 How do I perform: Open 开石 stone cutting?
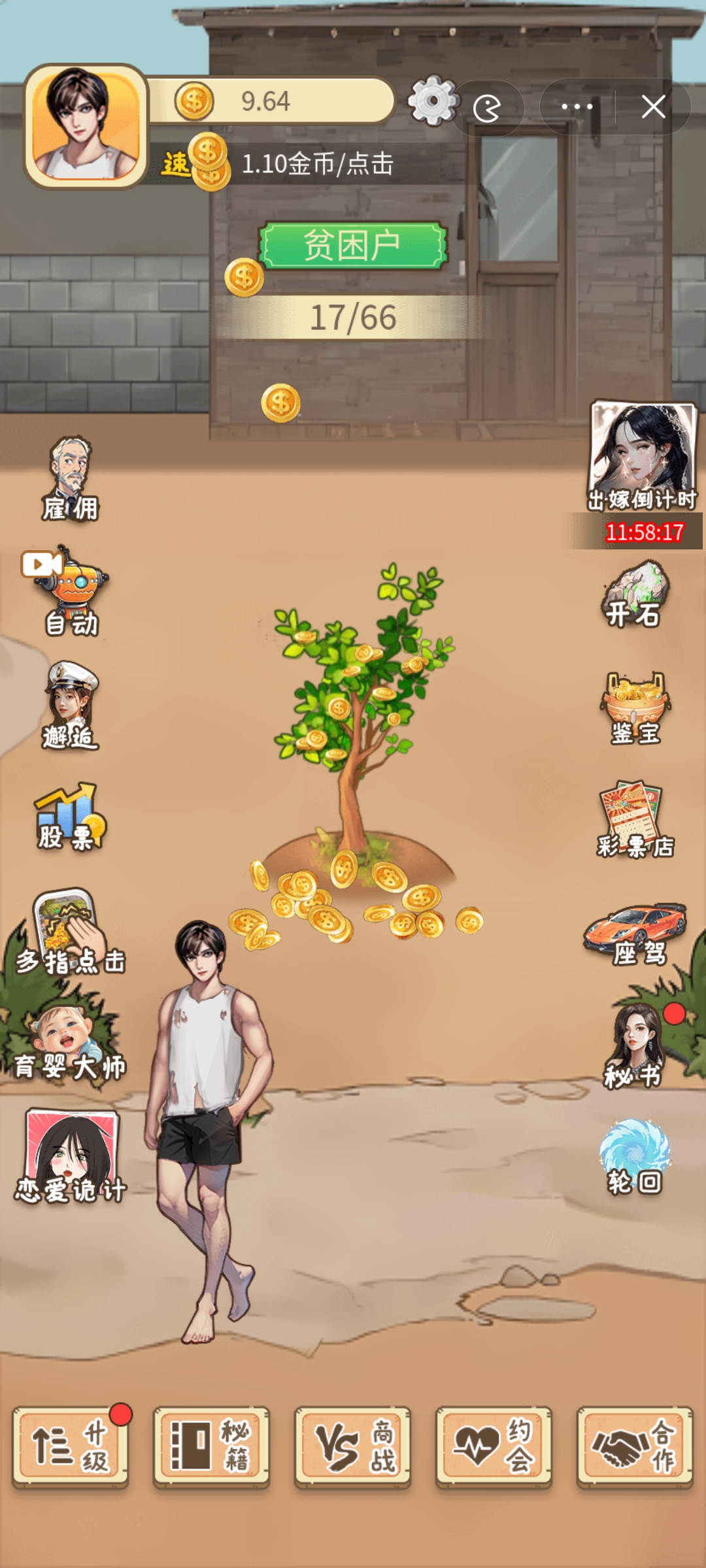point(634,595)
